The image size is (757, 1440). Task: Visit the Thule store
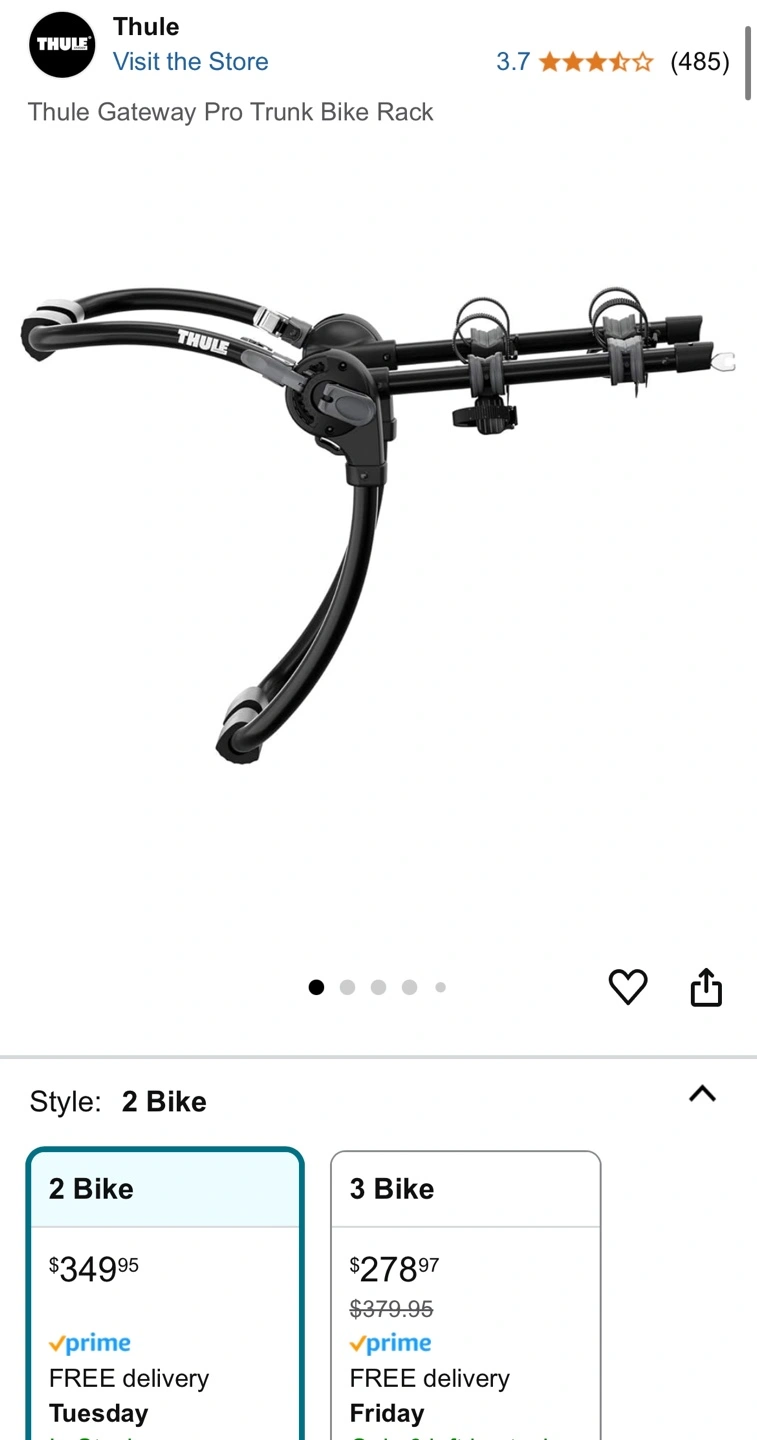coord(190,62)
